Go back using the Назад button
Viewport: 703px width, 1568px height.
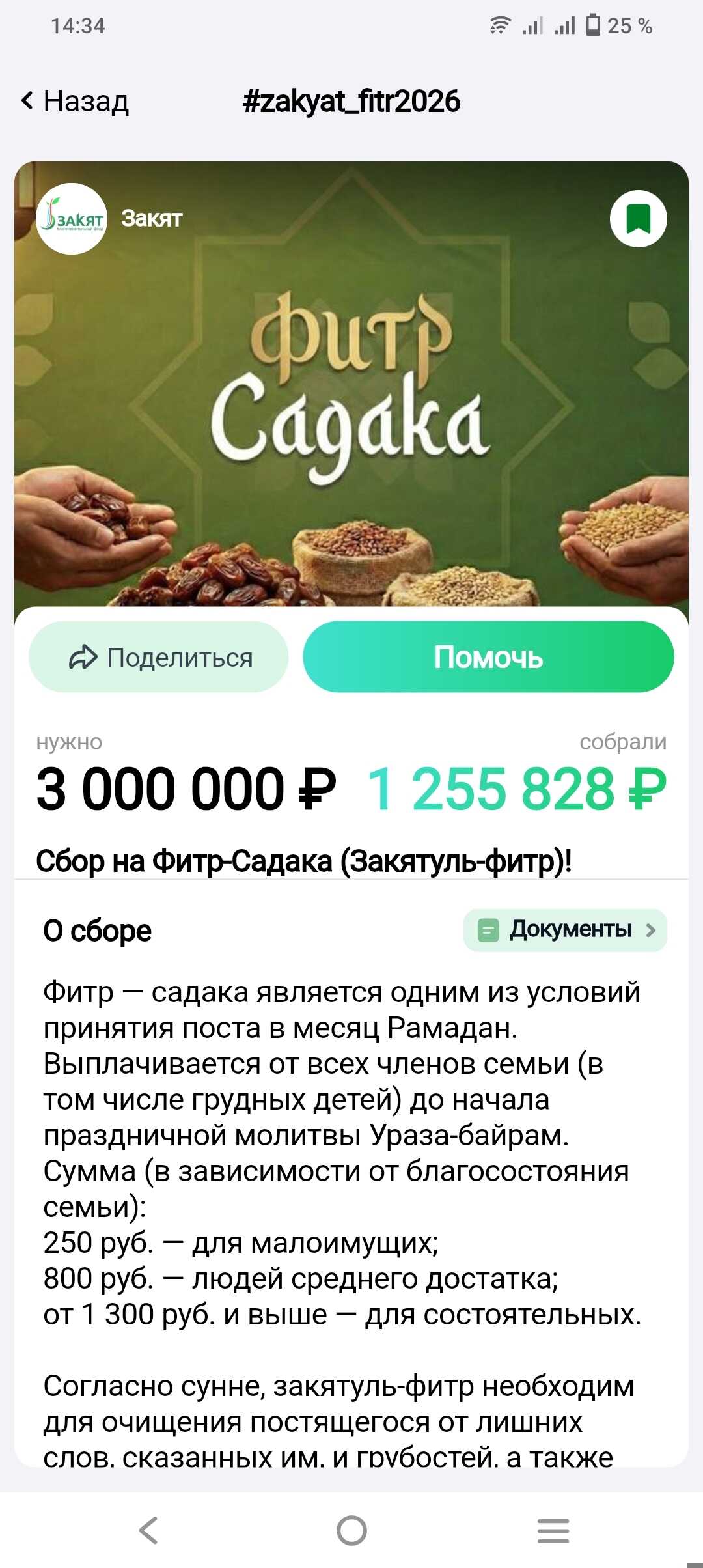coord(75,102)
